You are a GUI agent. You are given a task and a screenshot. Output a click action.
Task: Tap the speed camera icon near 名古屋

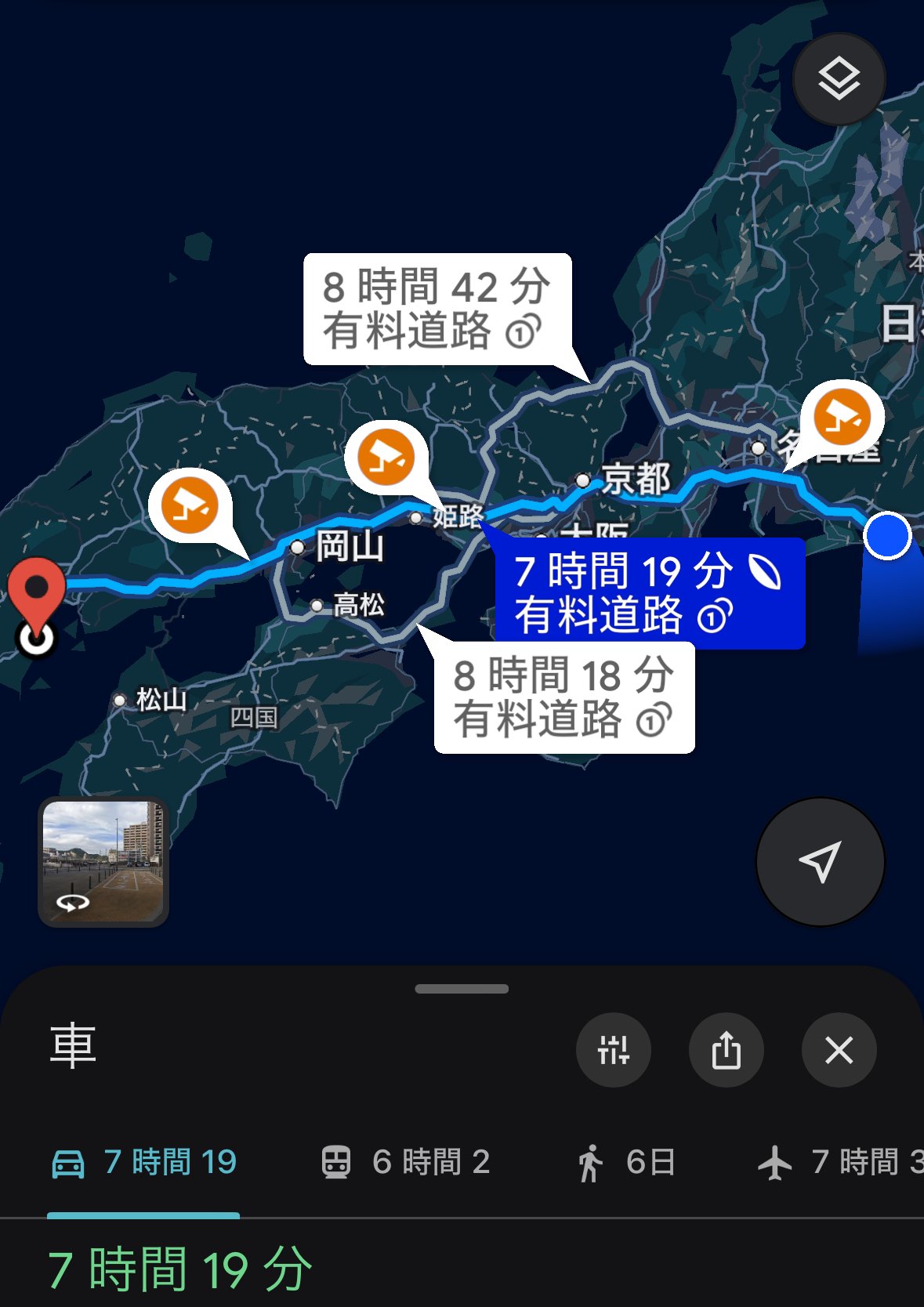pyautogui.click(x=842, y=417)
